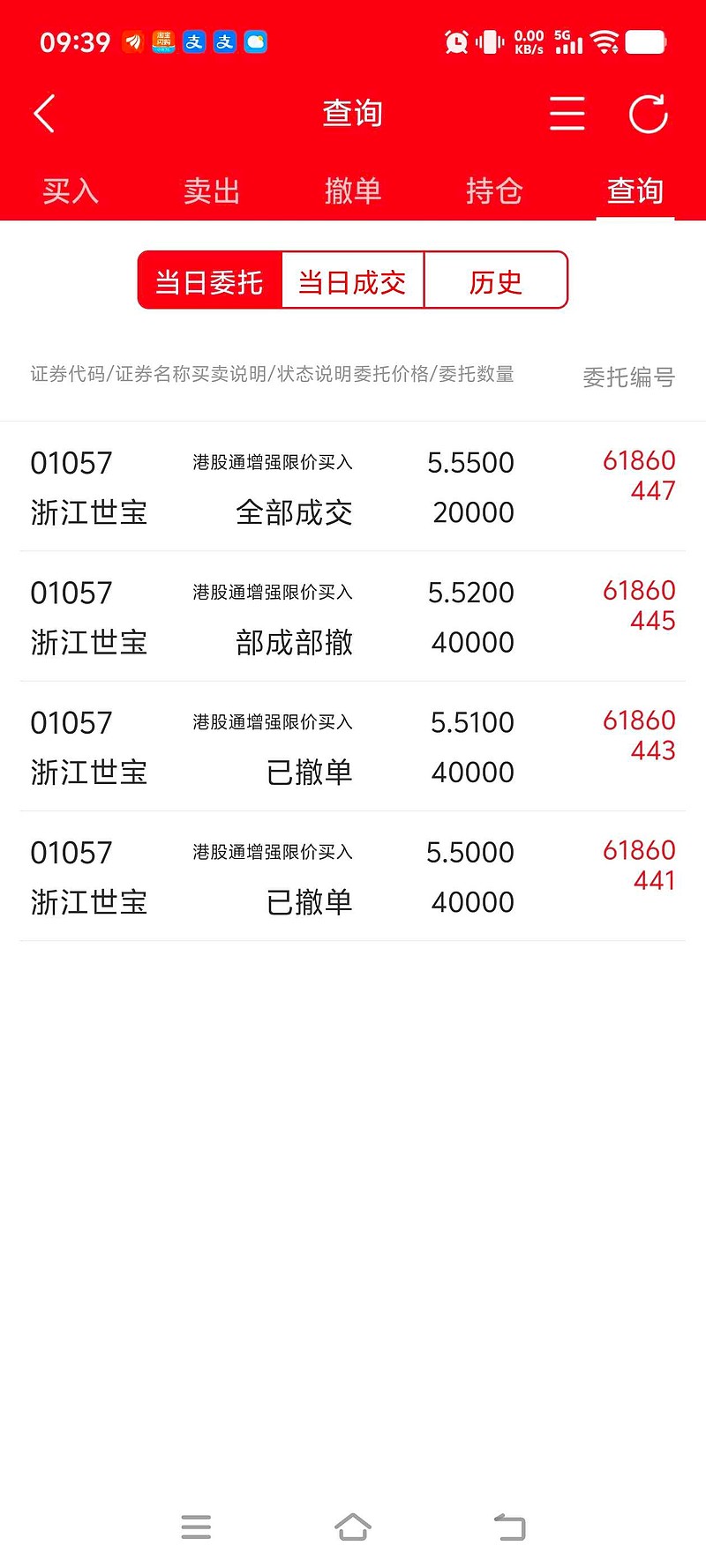
Task: Select the 查询 tab
Action: tap(635, 190)
